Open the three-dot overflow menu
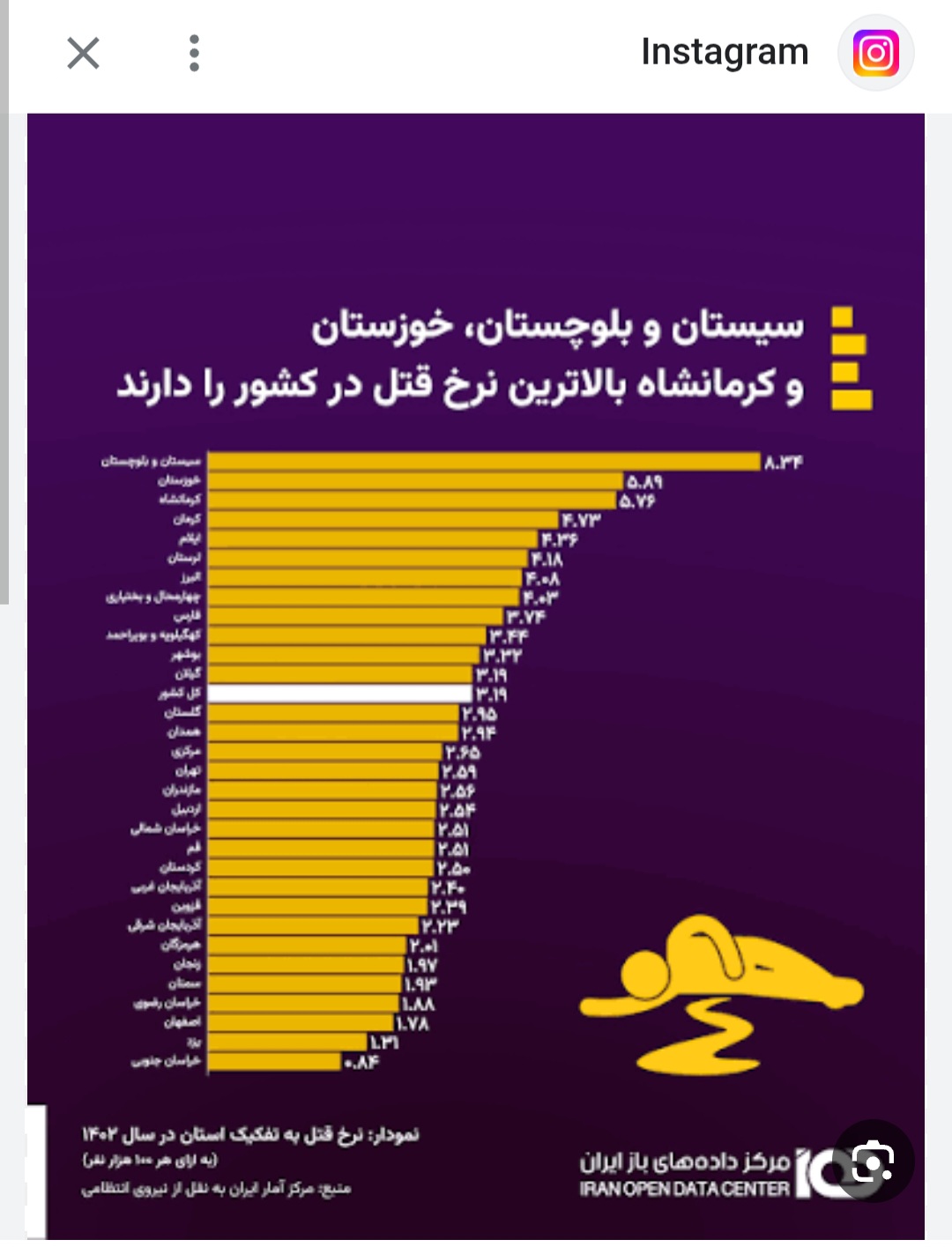This screenshot has width=952, height=1247. pos(194,53)
